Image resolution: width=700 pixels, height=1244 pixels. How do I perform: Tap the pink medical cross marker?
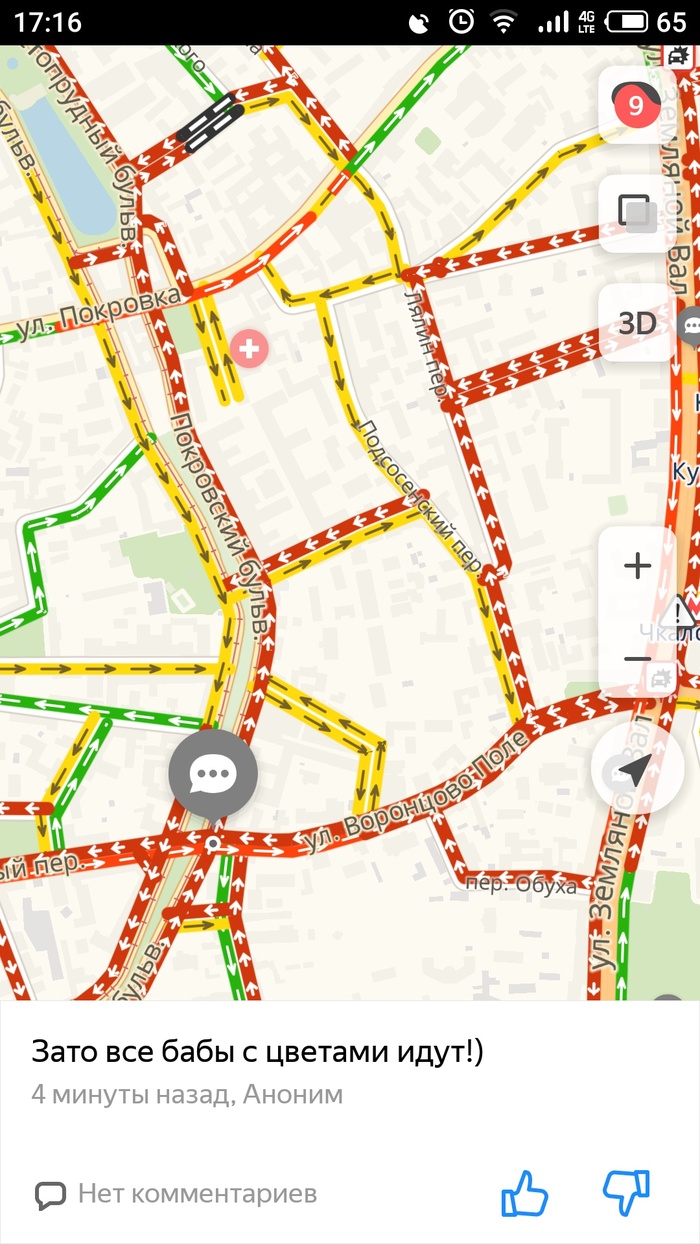pos(249,348)
